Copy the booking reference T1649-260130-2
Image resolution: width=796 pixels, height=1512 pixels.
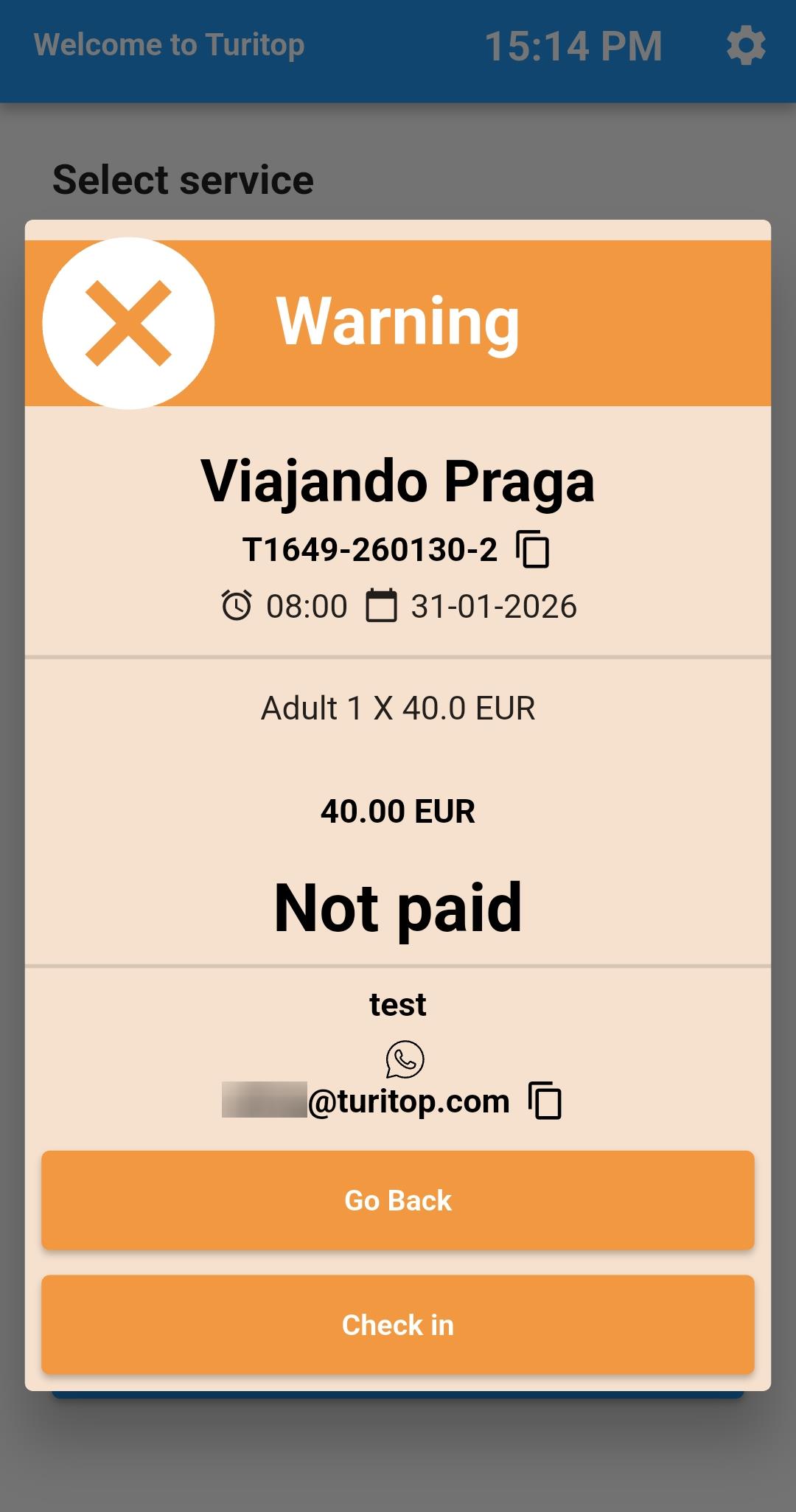point(534,551)
